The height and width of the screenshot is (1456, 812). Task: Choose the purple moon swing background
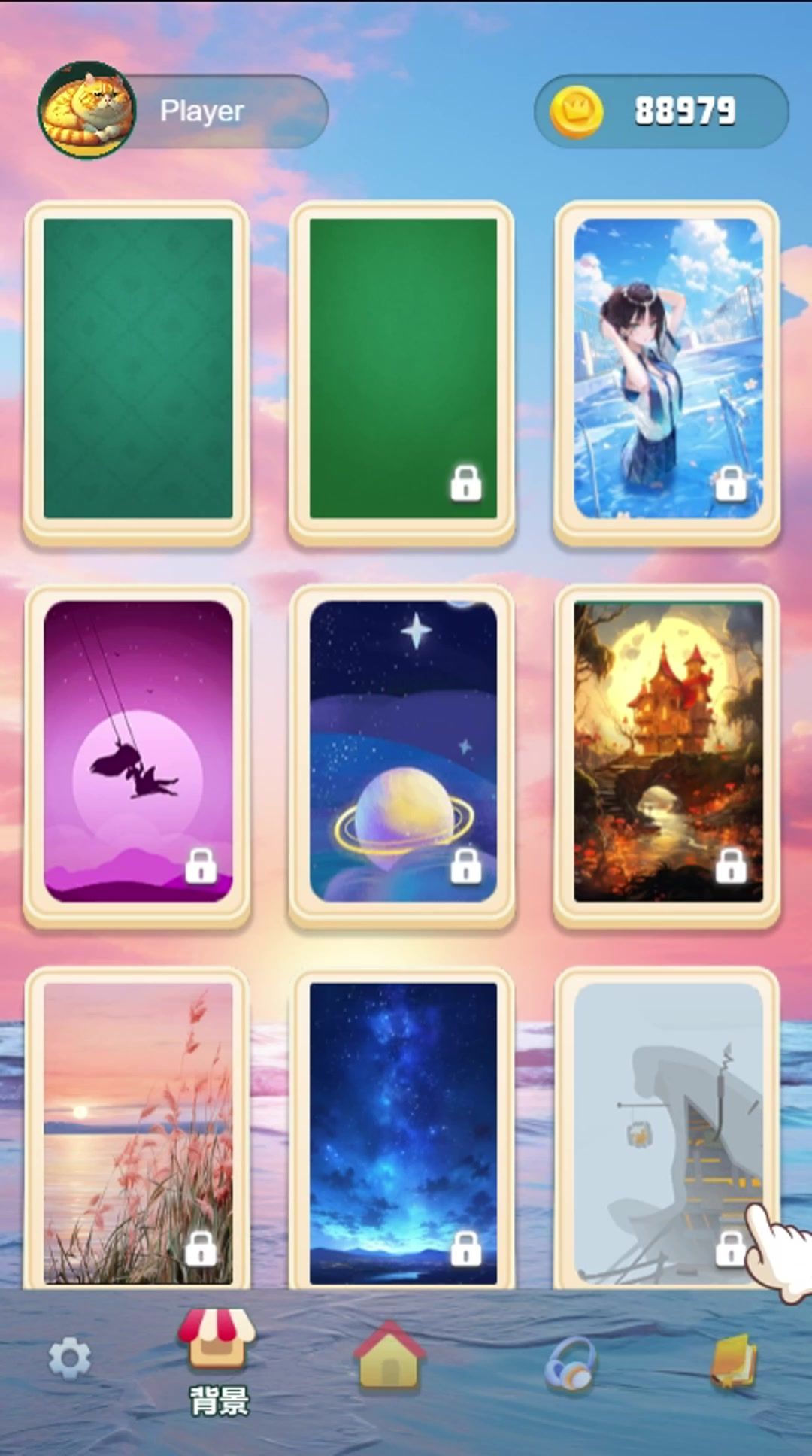(x=138, y=752)
